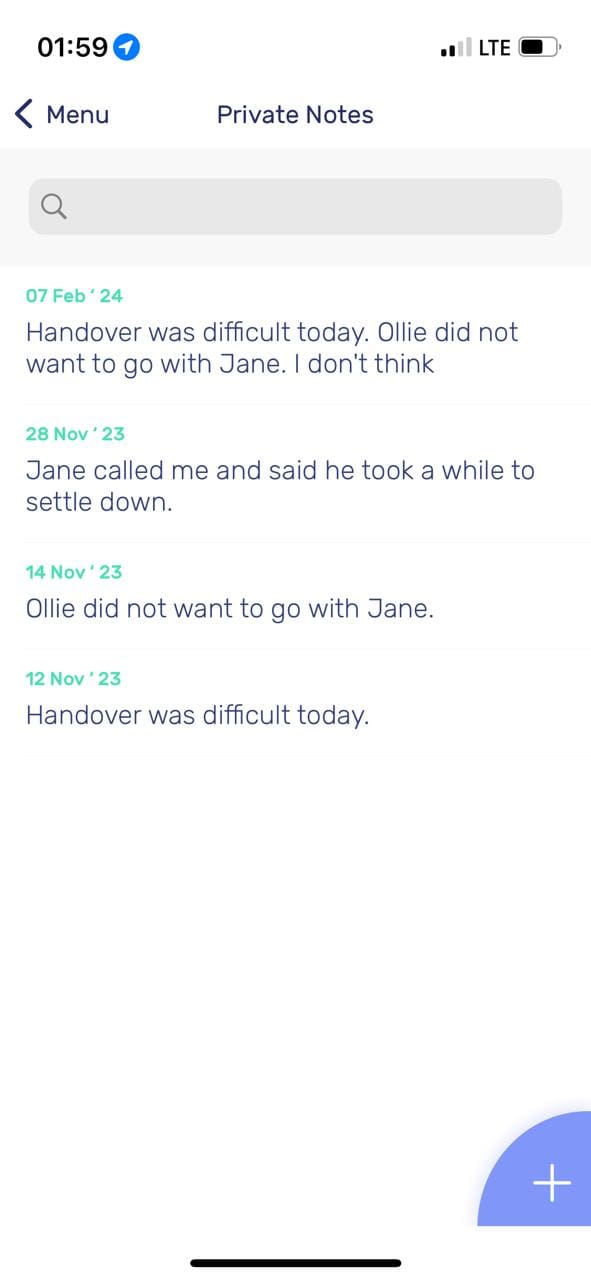Open the 14 Nov '23 note
This screenshot has height=1280, width=591.
(295, 595)
